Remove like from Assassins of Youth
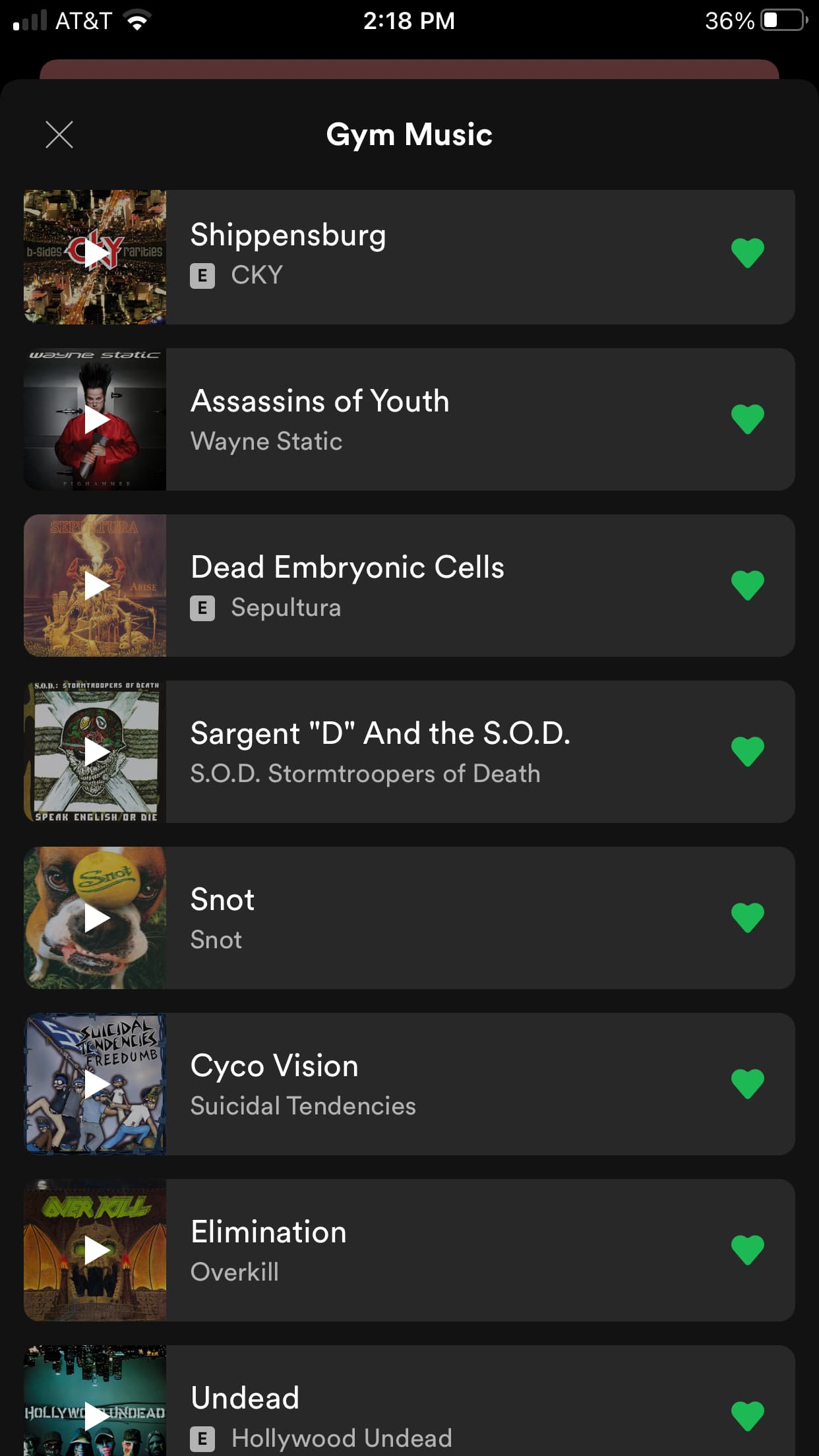This screenshot has height=1456, width=819. click(747, 419)
